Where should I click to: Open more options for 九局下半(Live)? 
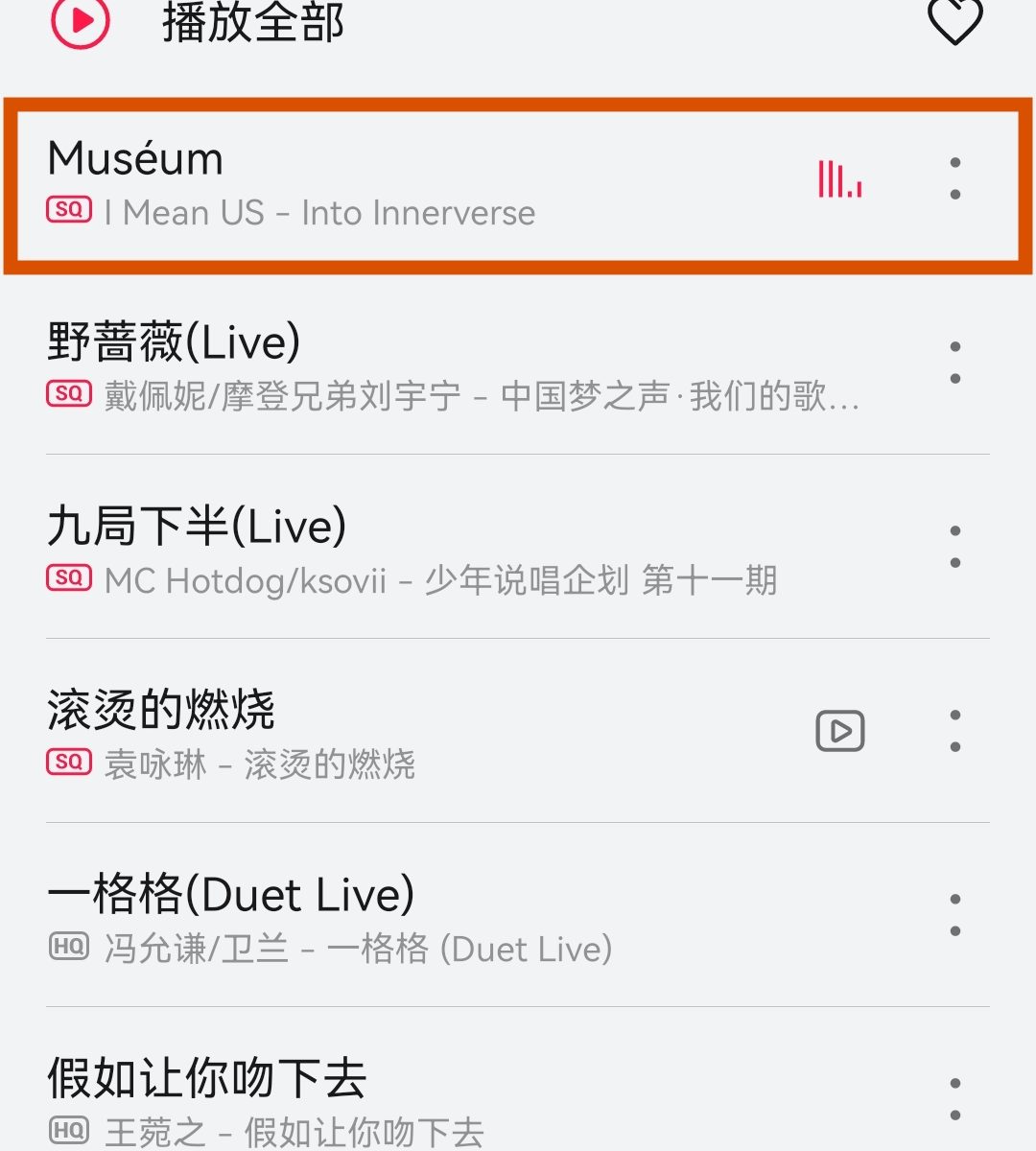click(x=955, y=547)
